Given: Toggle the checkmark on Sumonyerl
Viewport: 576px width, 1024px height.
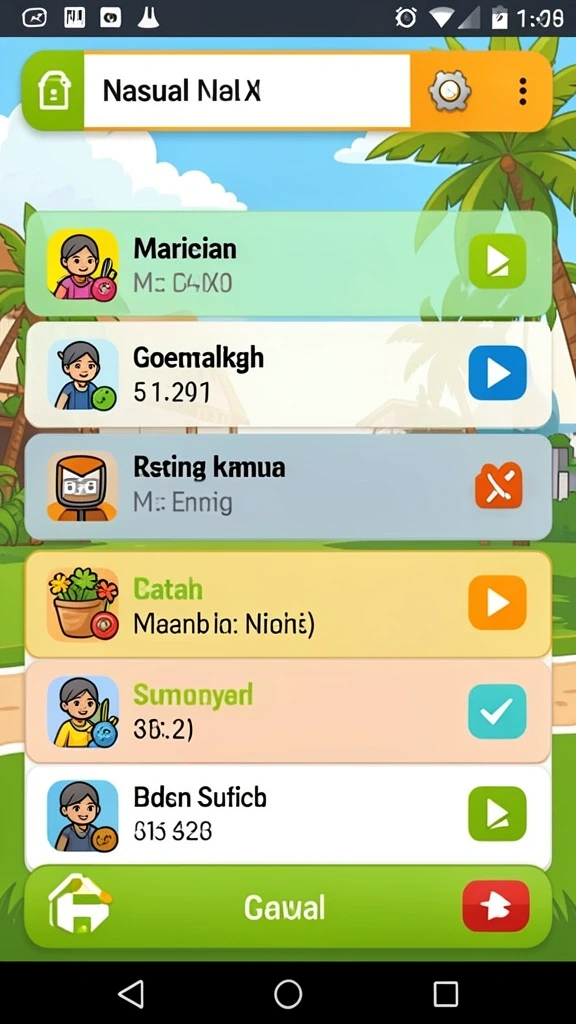Looking at the screenshot, I should (x=497, y=711).
